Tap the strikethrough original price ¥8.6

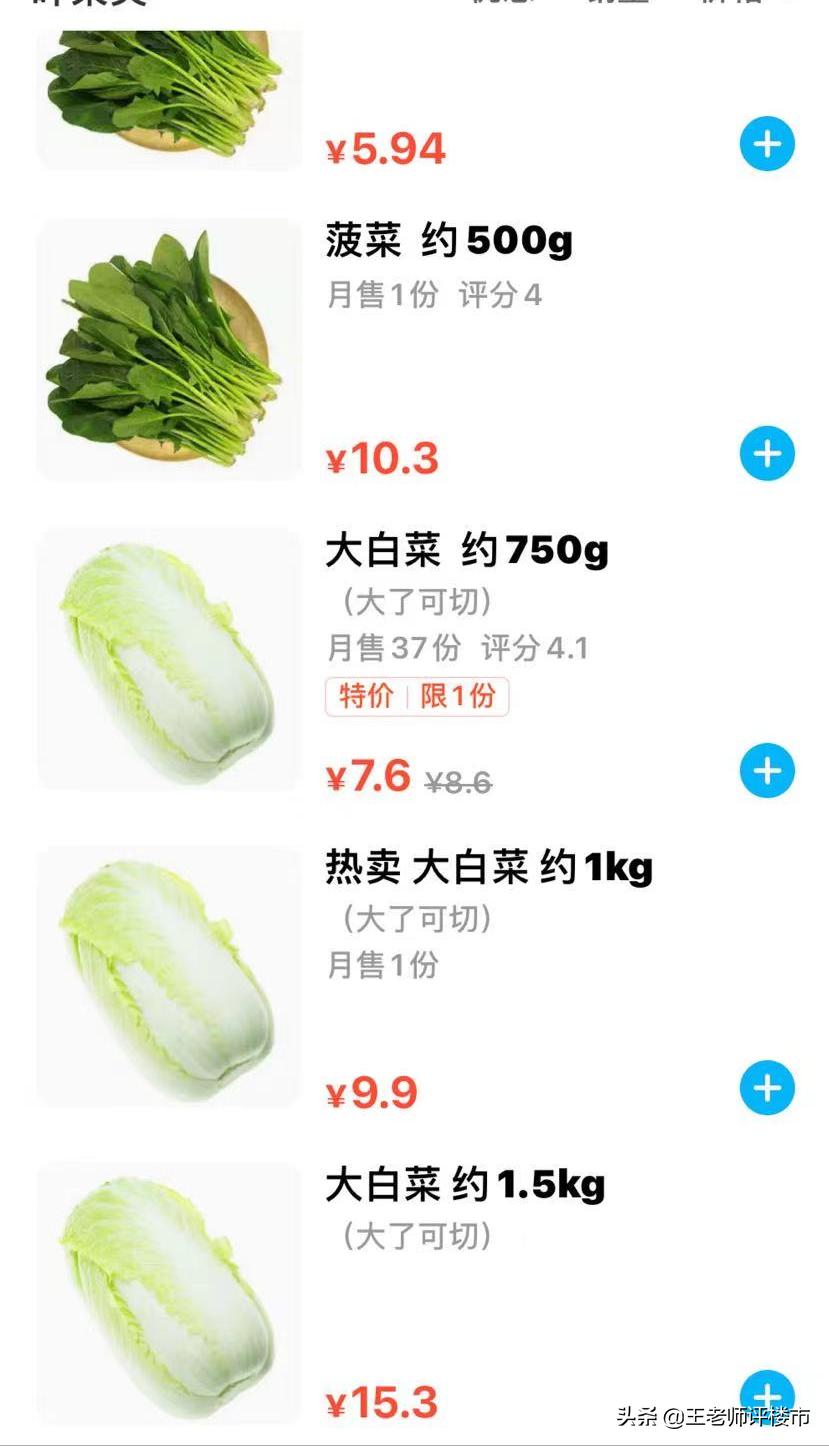point(459,783)
